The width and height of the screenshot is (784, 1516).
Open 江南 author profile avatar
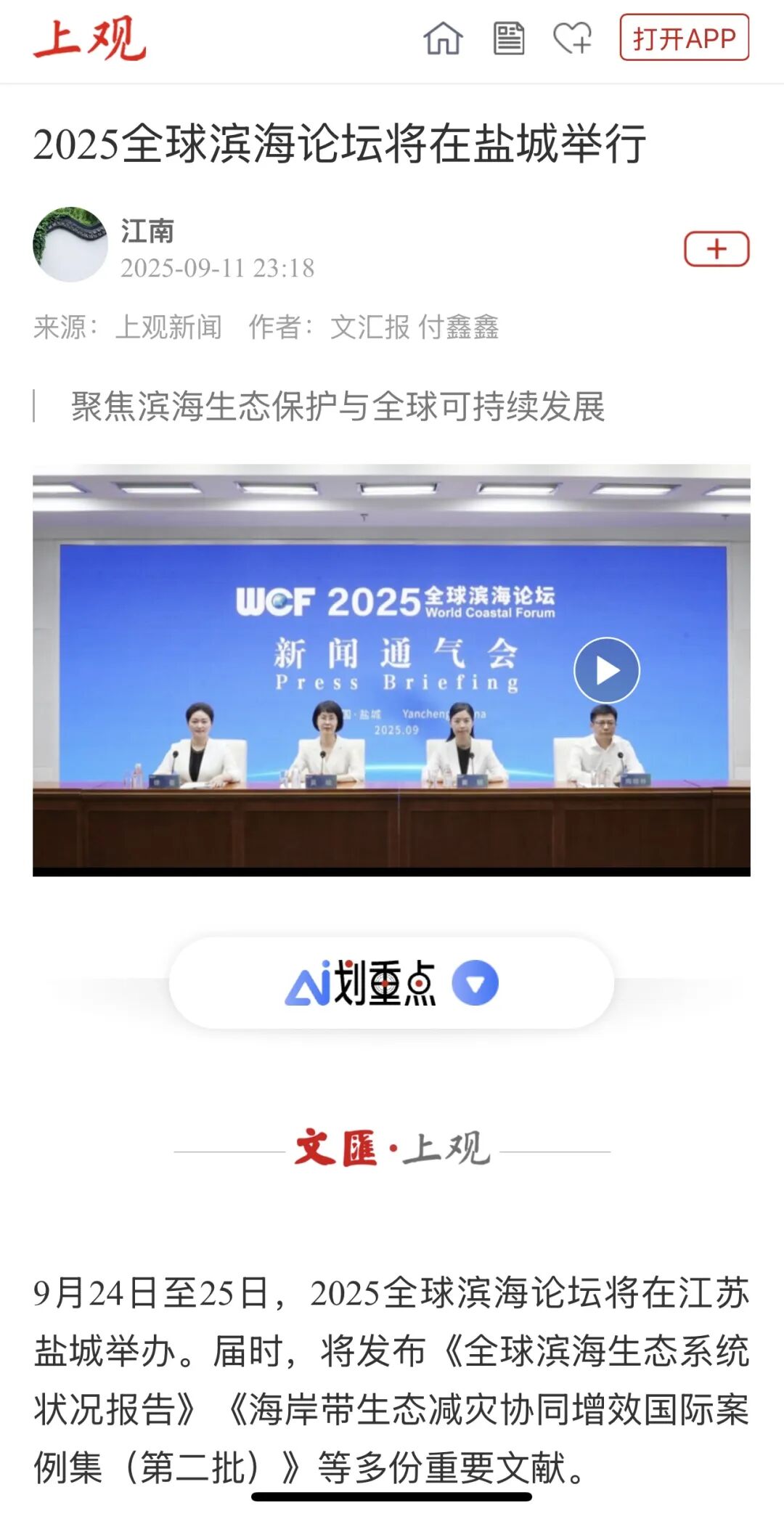[x=70, y=245]
